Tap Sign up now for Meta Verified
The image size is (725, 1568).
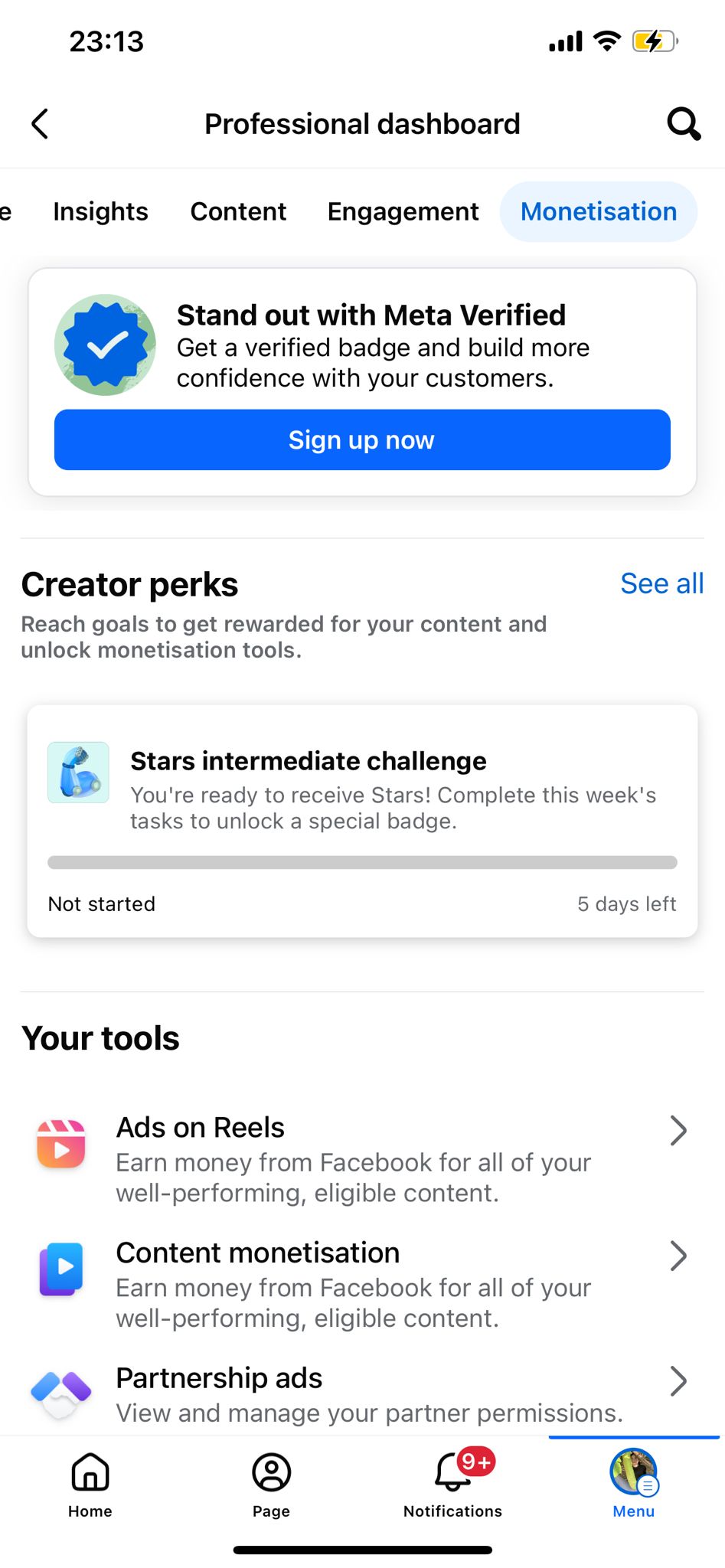(362, 439)
